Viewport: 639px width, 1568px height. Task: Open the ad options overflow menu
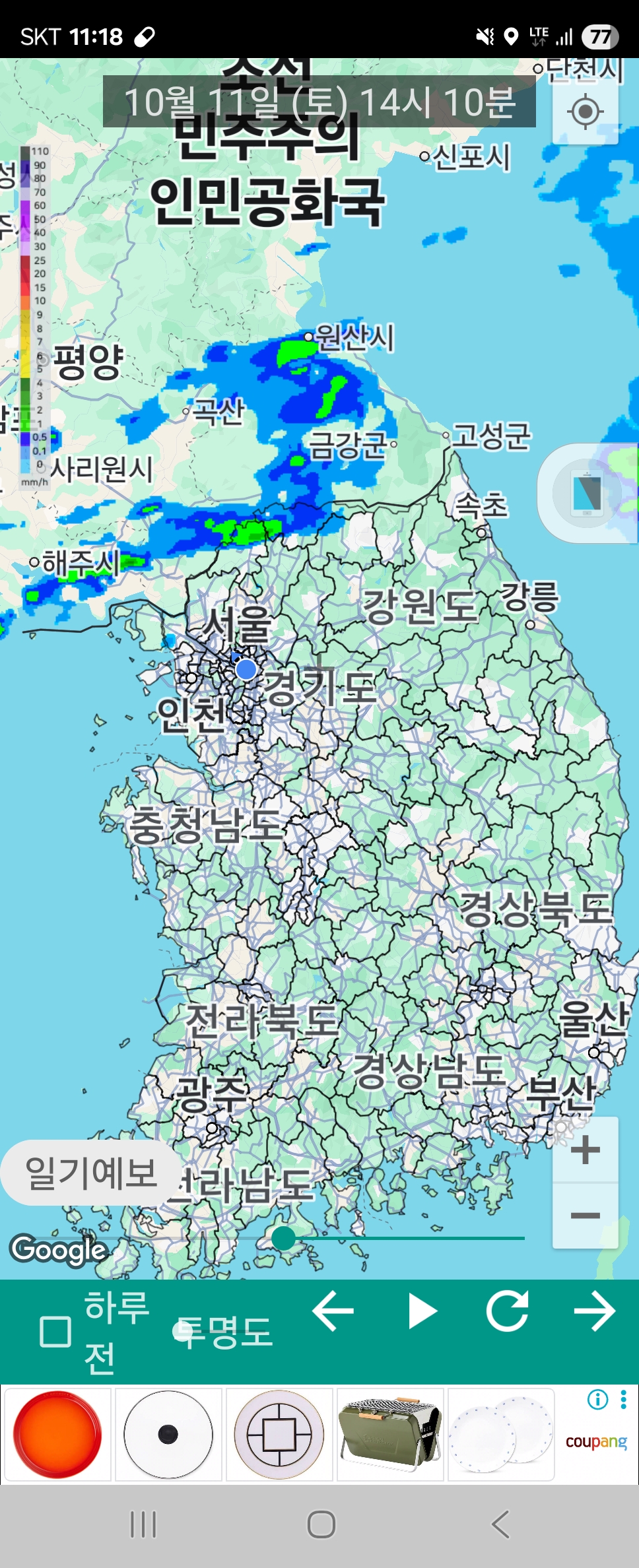623,1399
